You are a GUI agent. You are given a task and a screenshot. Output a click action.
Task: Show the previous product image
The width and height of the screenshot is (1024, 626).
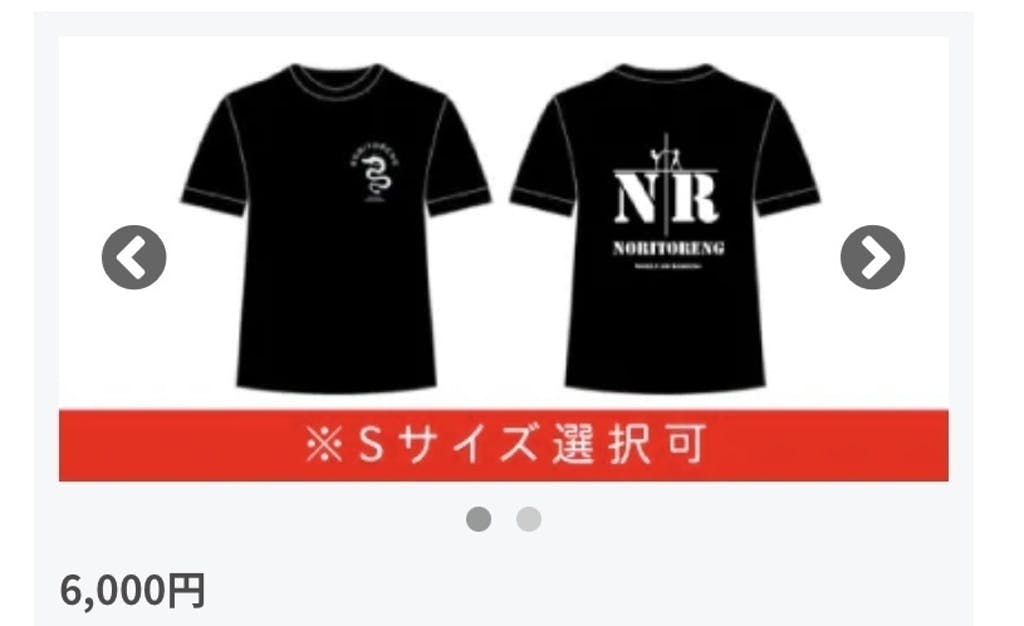click(x=134, y=257)
